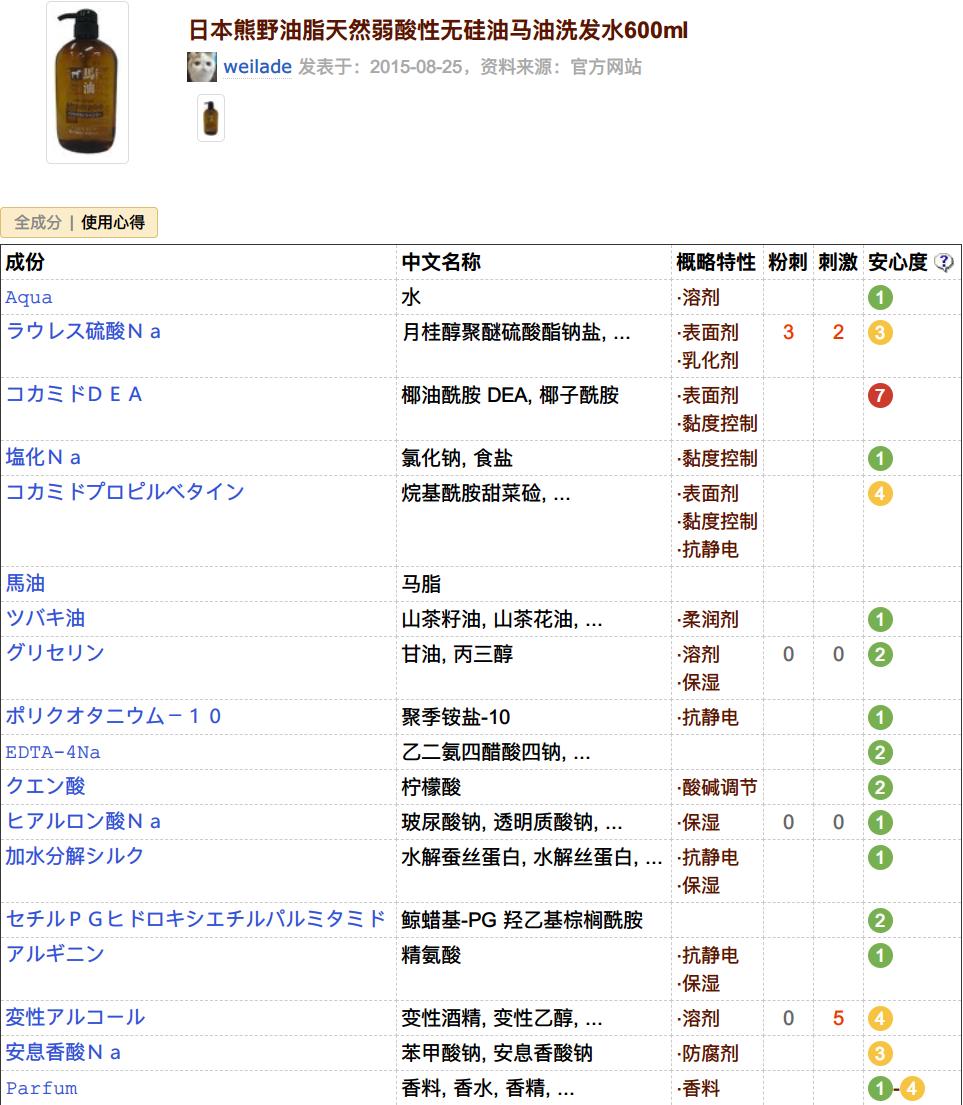Open ingredient 塩化Na

point(43,458)
